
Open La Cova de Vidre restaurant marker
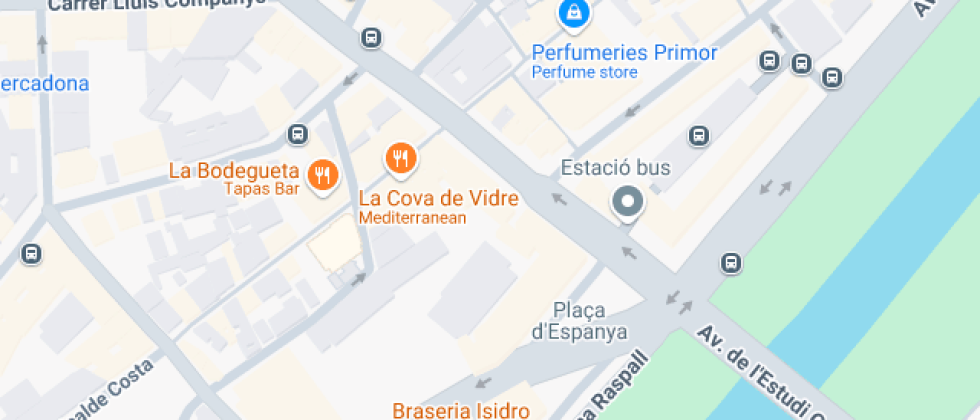click(x=401, y=159)
